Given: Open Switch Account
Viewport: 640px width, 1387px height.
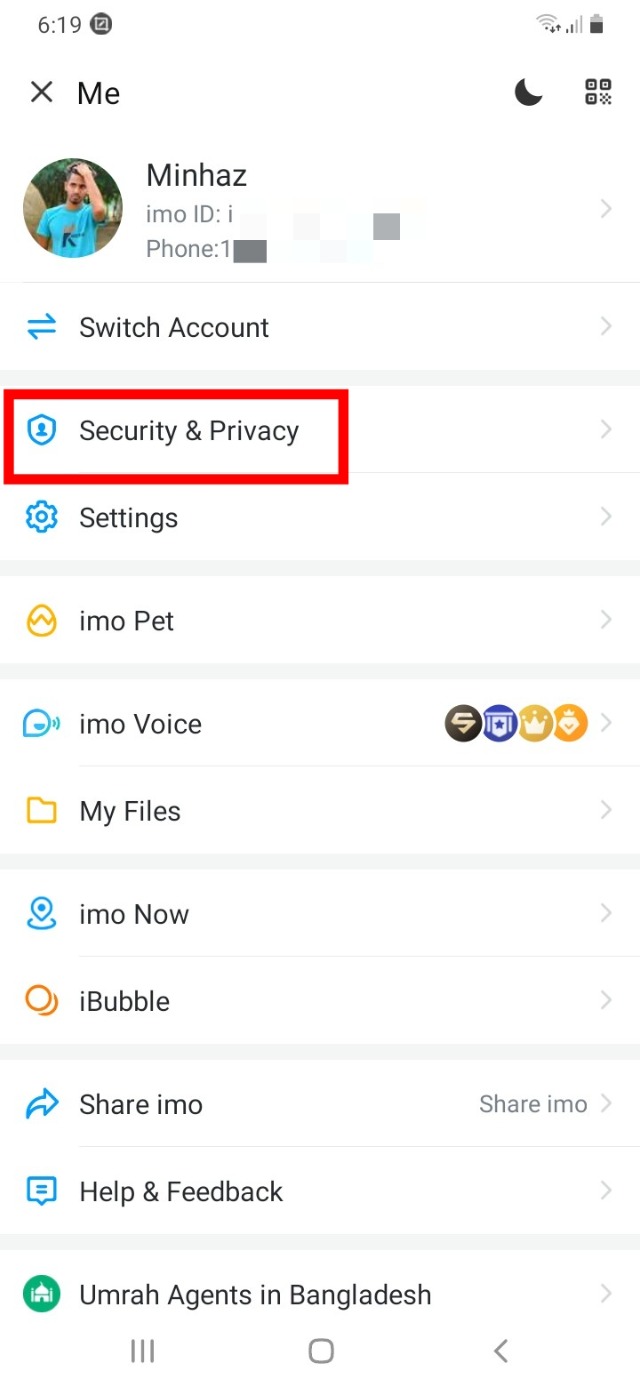Looking at the screenshot, I should pyautogui.click(x=320, y=327).
